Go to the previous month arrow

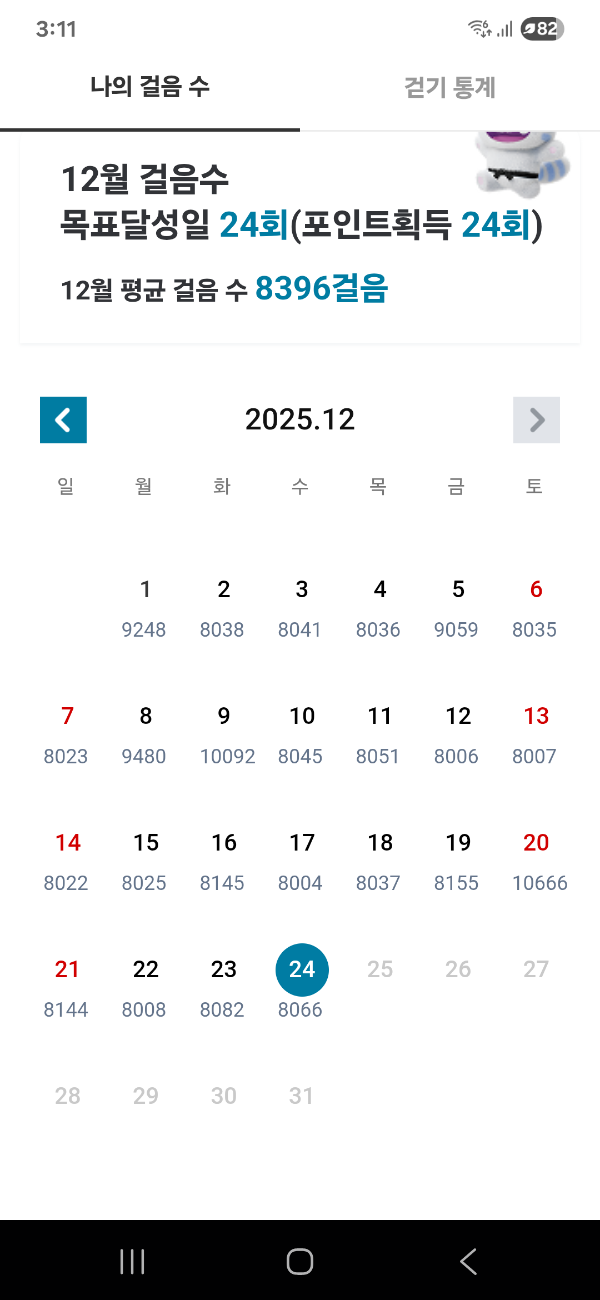click(x=63, y=420)
